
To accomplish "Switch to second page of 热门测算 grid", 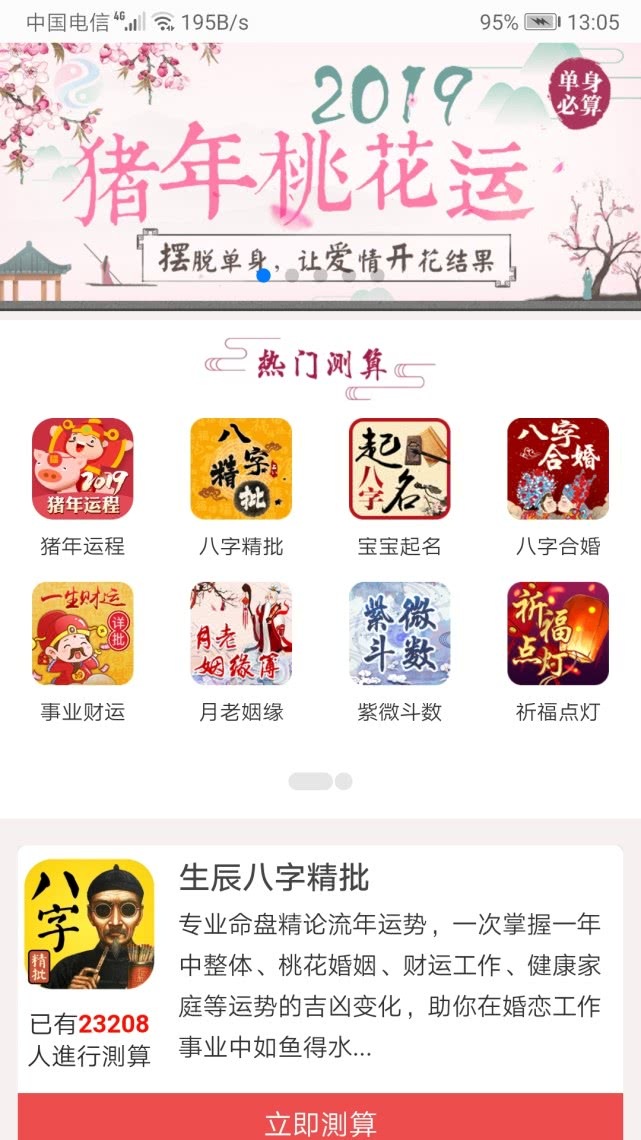I will 344,781.
